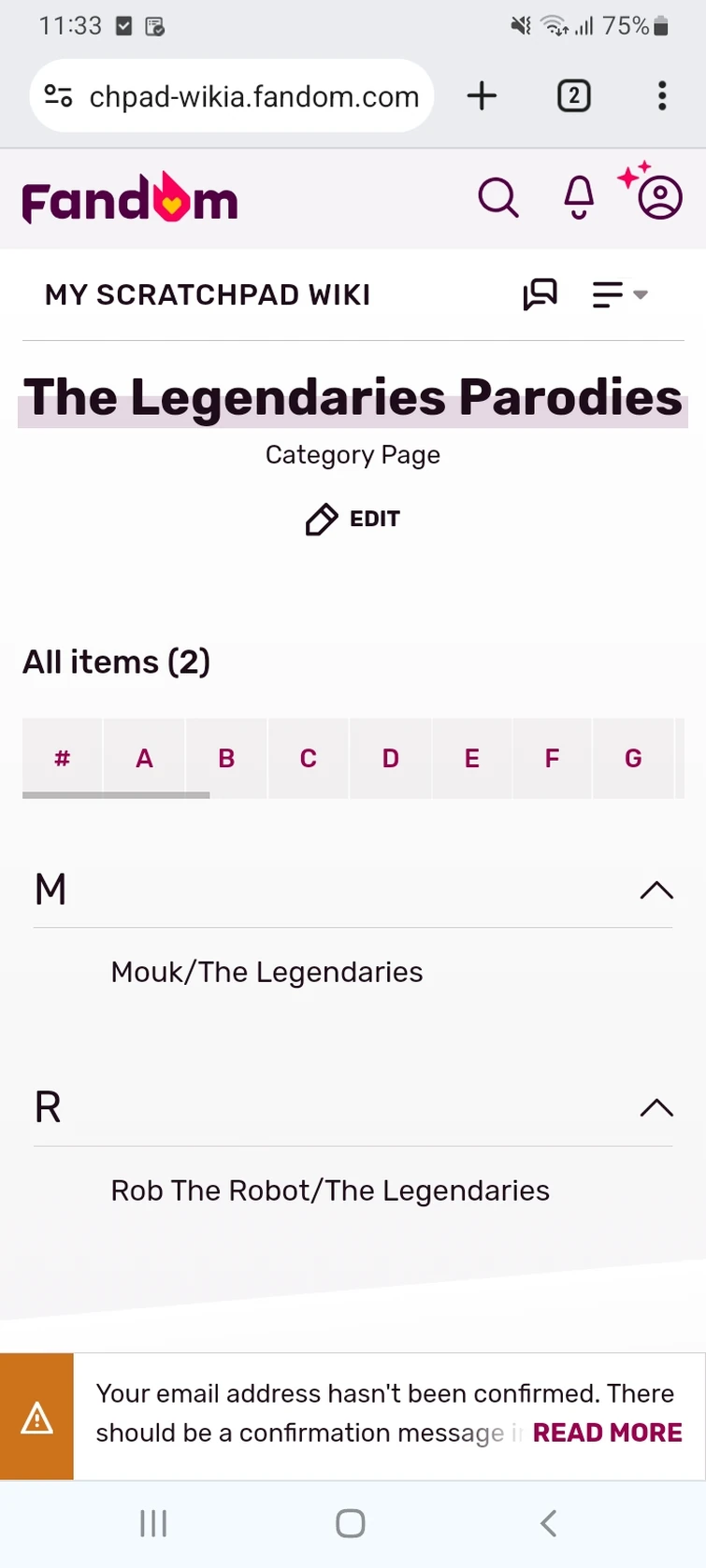706x1568 pixels.
Task: Select the A letter filter tab
Action: pos(143,759)
